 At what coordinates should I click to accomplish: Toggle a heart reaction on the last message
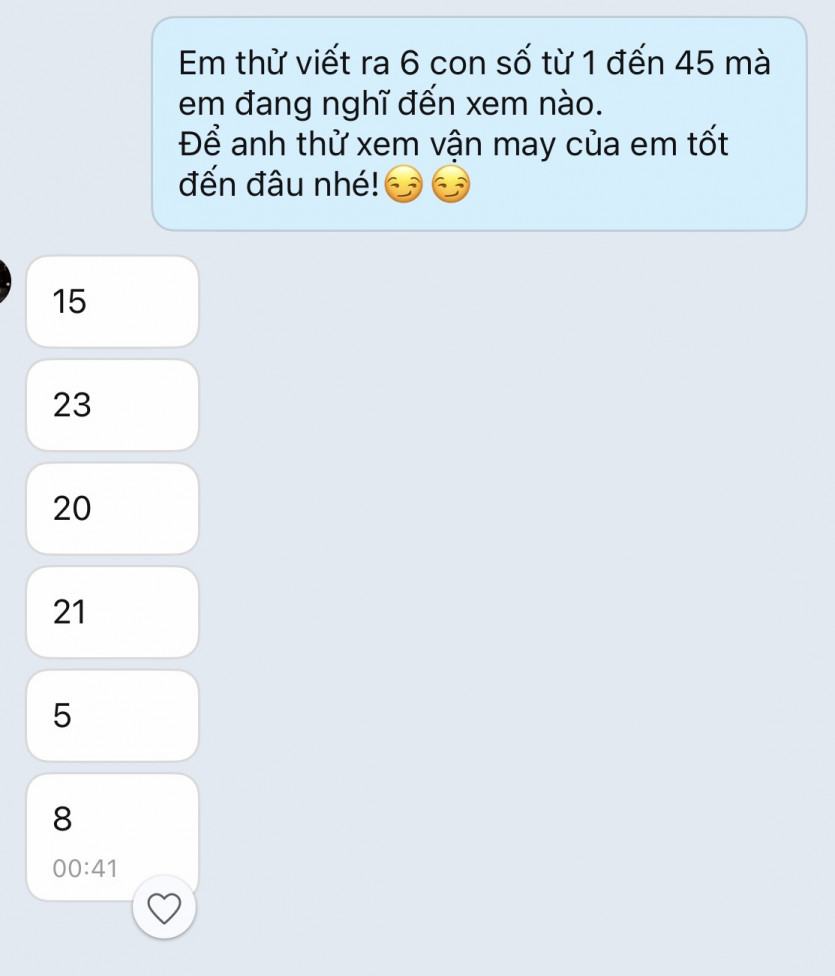coord(164,910)
